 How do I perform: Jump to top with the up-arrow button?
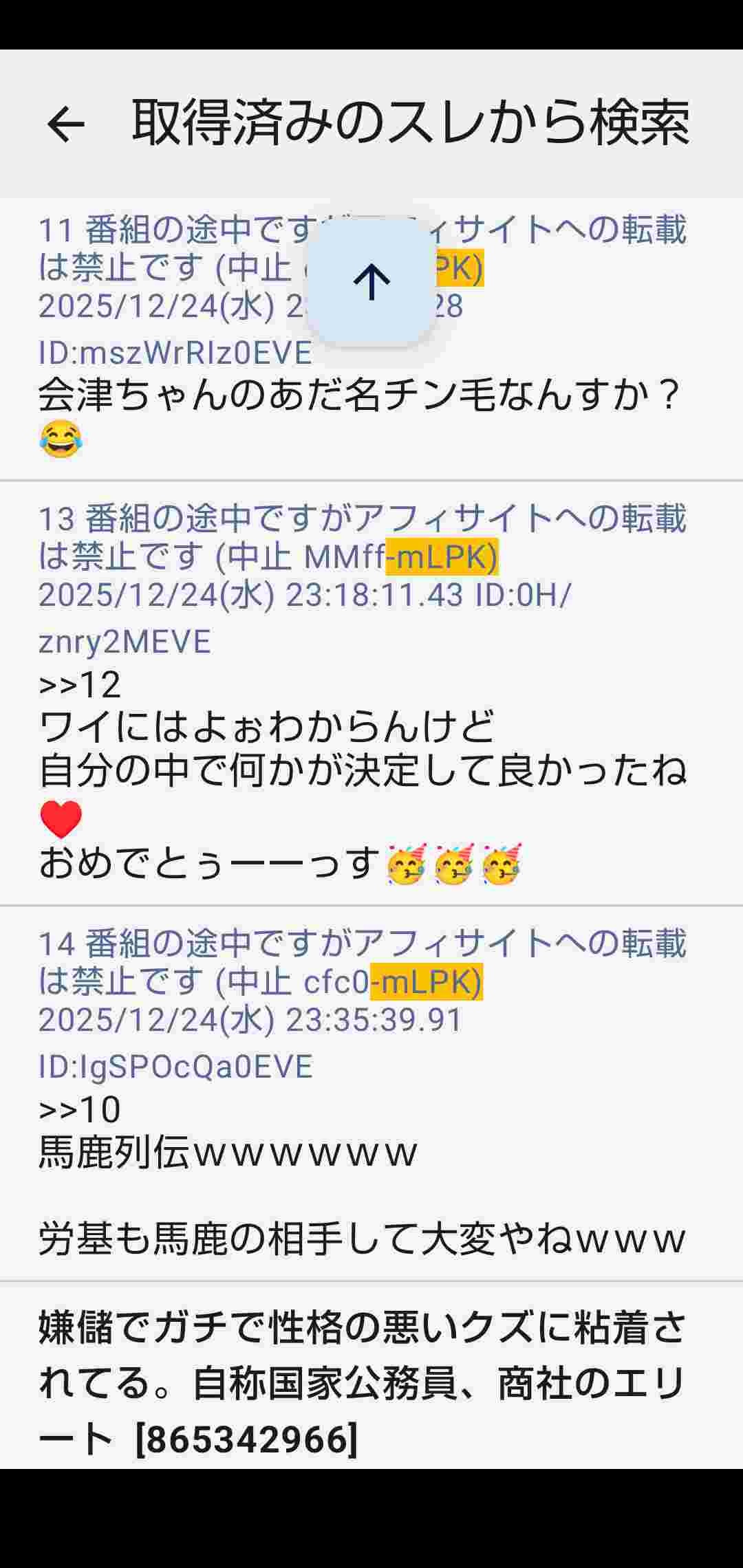pos(371,282)
